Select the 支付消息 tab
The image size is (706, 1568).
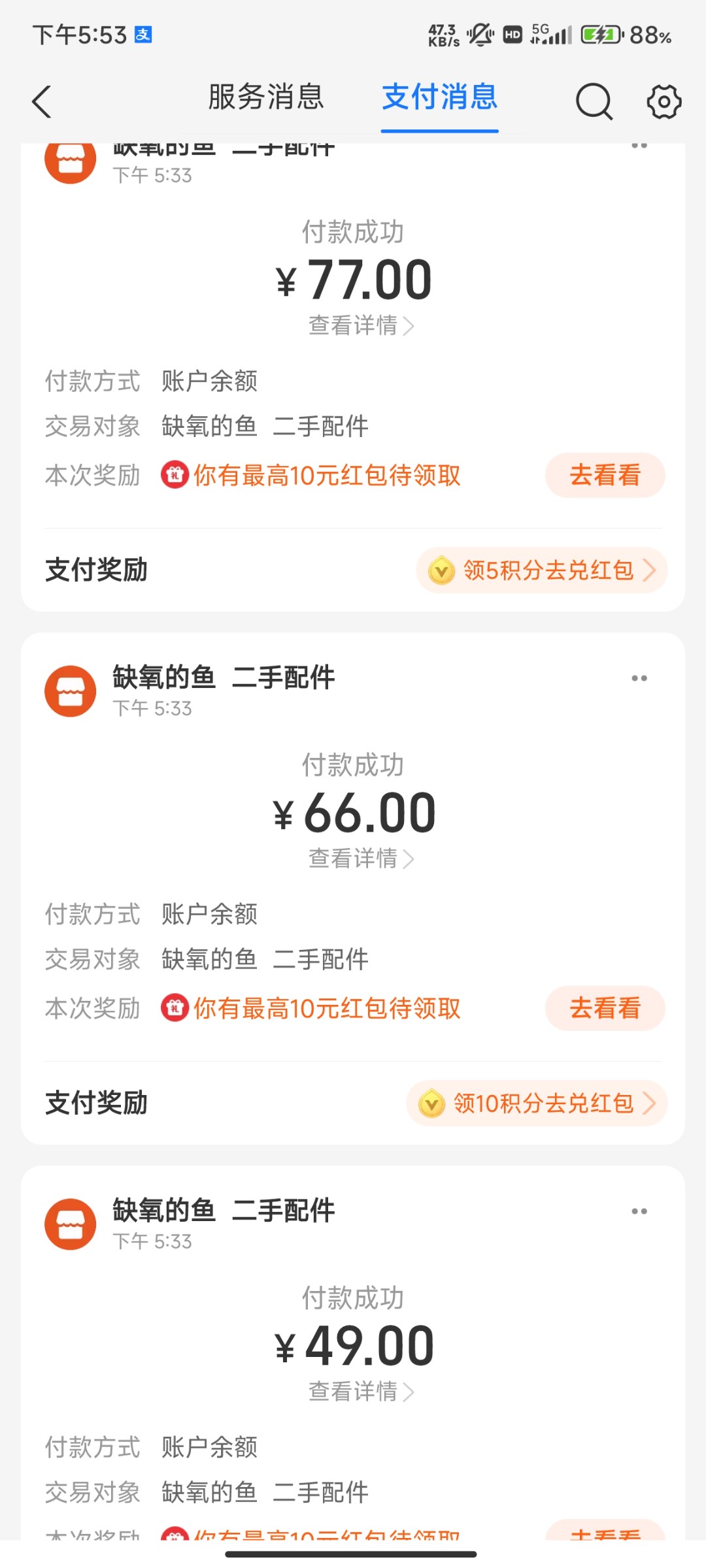click(440, 97)
